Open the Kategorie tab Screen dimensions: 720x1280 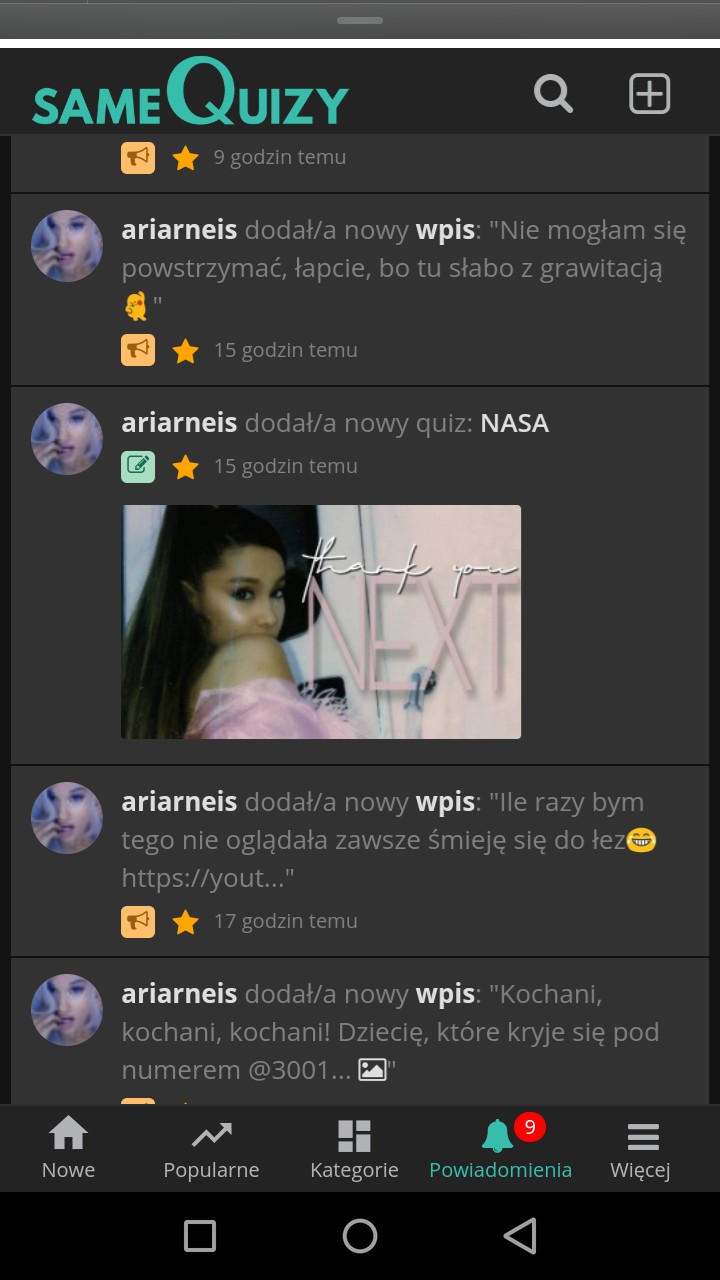click(x=354, y=1148)
